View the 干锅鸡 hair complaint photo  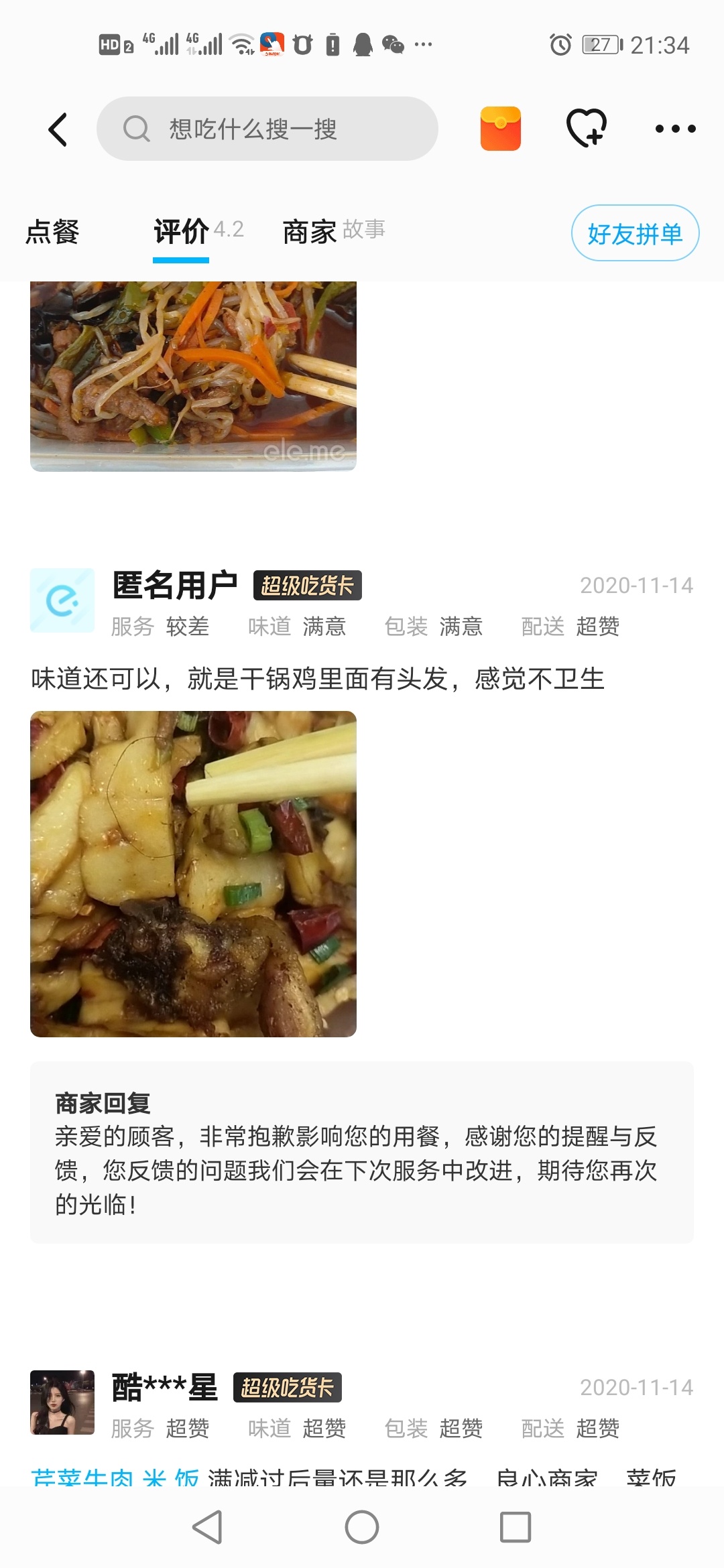click(193, 874)
